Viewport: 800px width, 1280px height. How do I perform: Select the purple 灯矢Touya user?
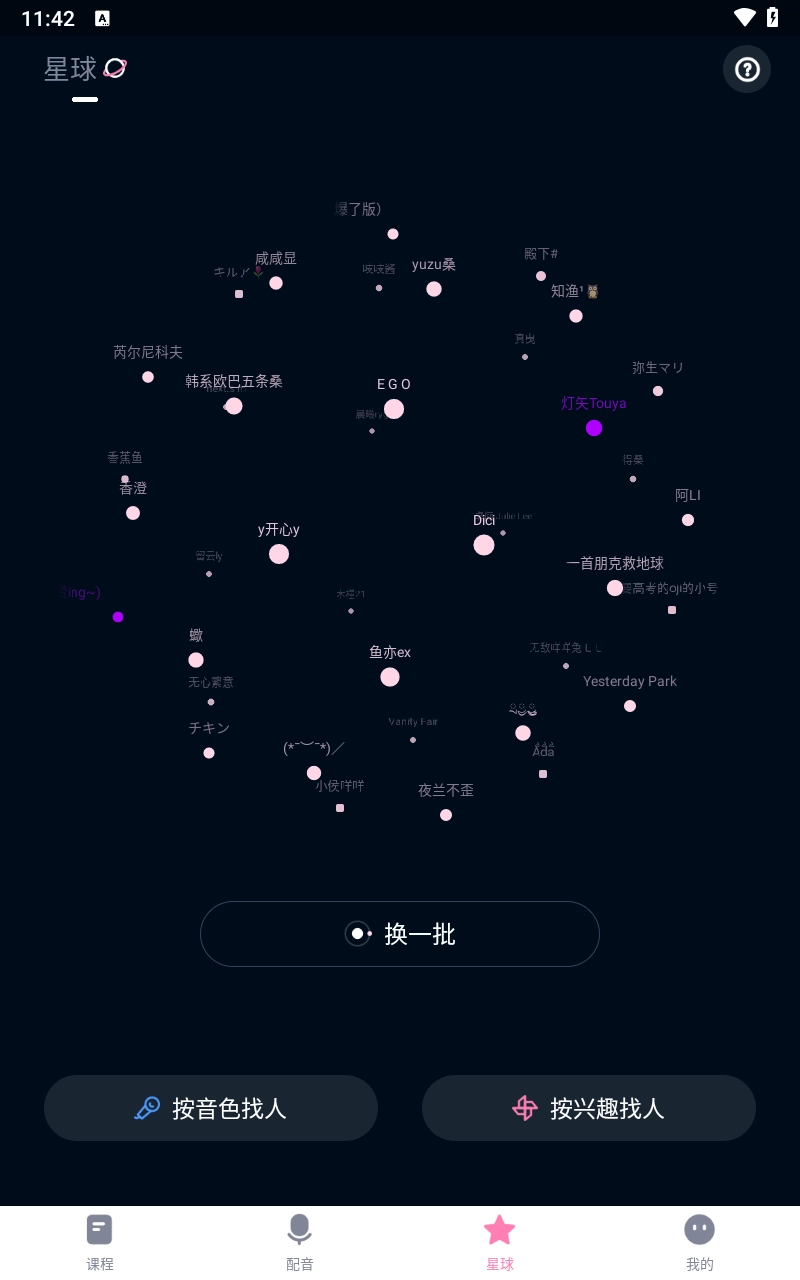point(594,427)
